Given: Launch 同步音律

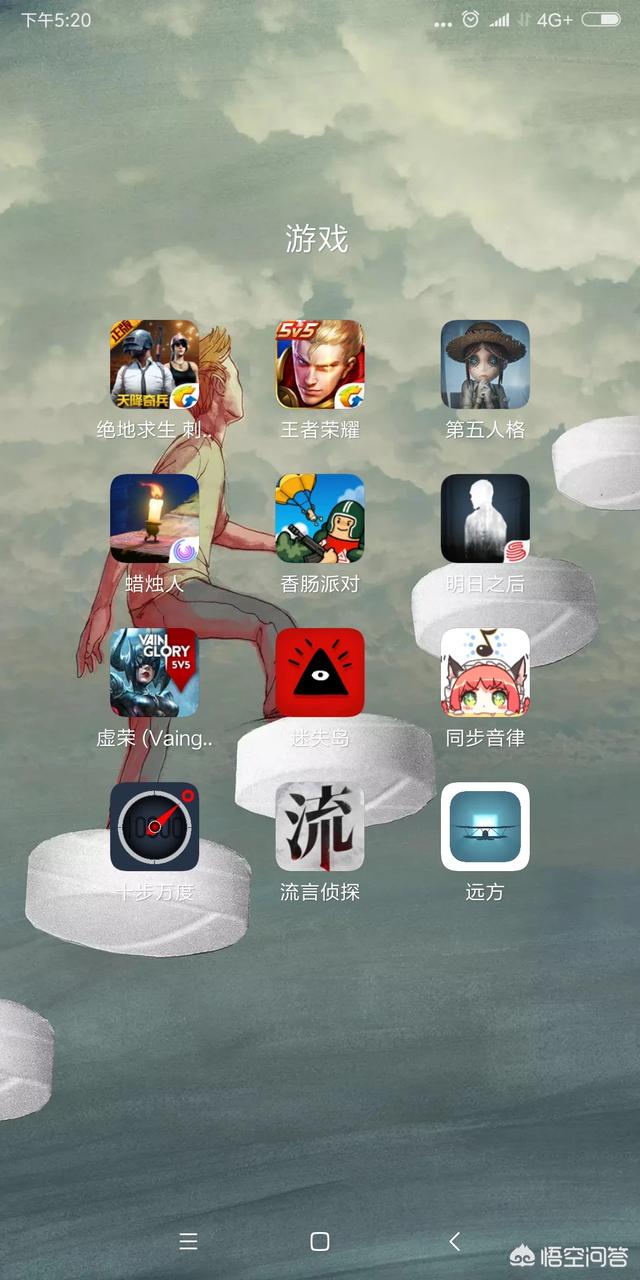Looking at the screenshot, I should pyautogui.click(x=485, y=672).
